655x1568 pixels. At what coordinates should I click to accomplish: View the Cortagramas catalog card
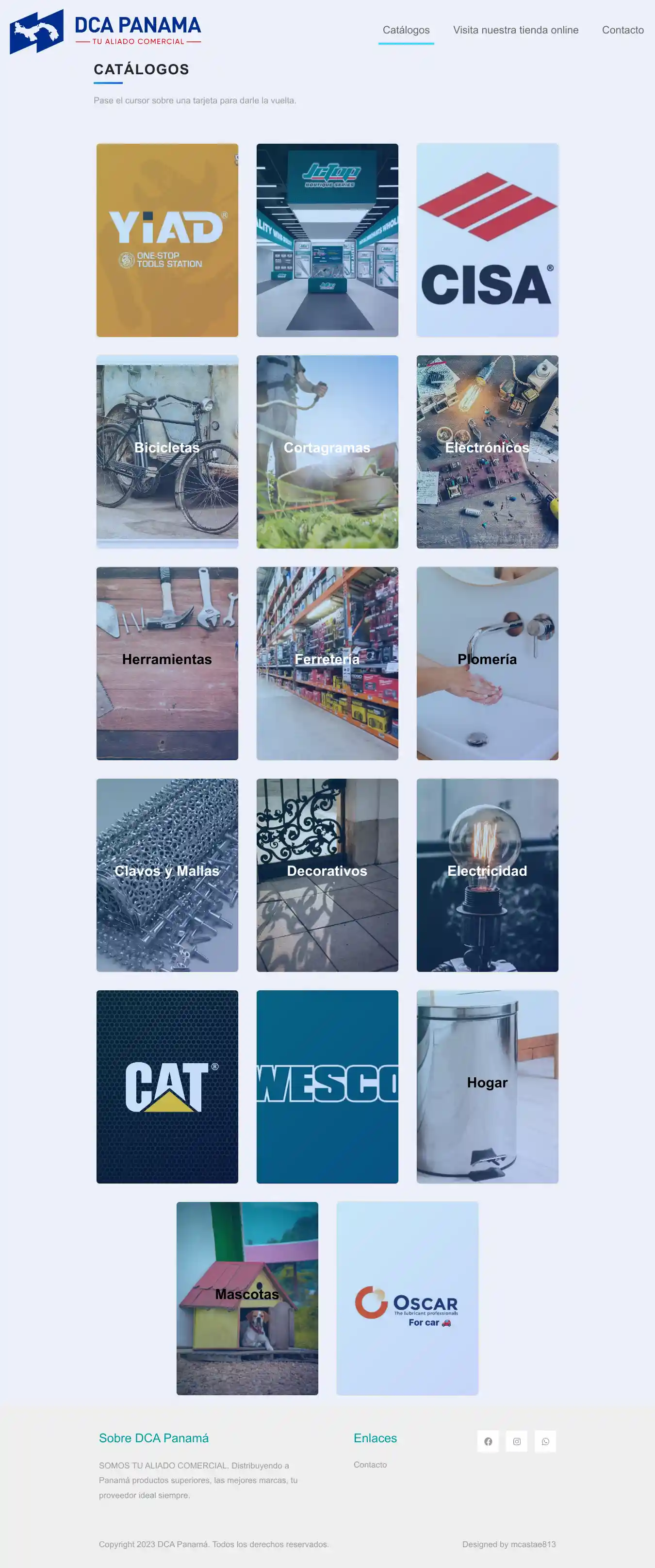point(327,451)
